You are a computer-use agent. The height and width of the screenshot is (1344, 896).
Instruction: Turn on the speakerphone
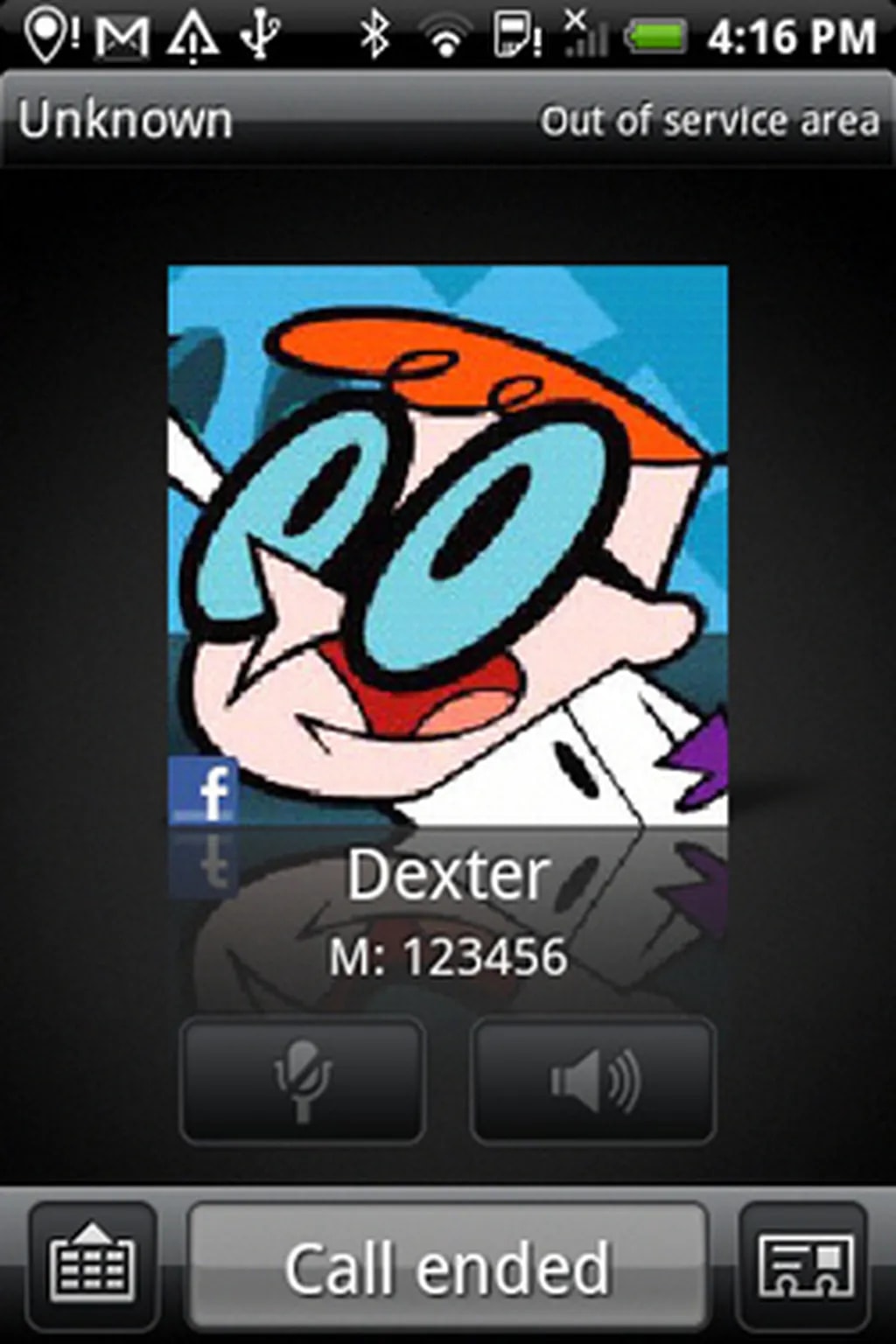coord(593,1081)
